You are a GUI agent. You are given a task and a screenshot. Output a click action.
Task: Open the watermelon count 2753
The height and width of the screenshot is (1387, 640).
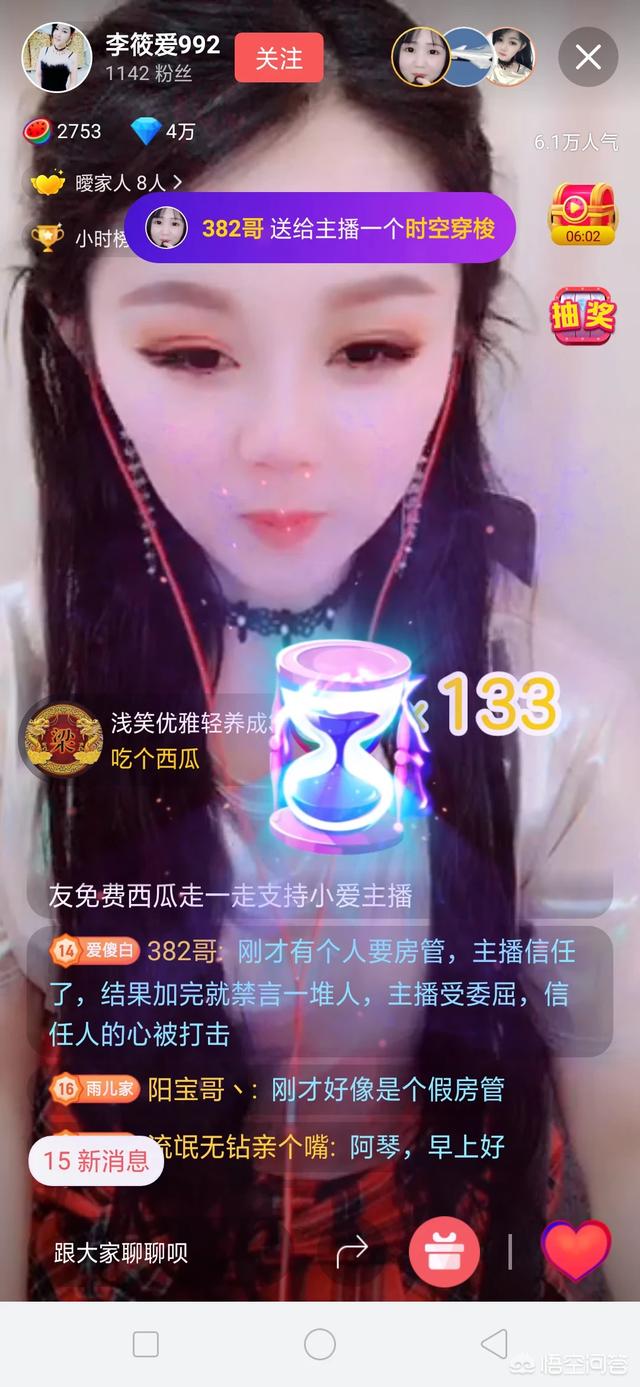tap(62, 131)
